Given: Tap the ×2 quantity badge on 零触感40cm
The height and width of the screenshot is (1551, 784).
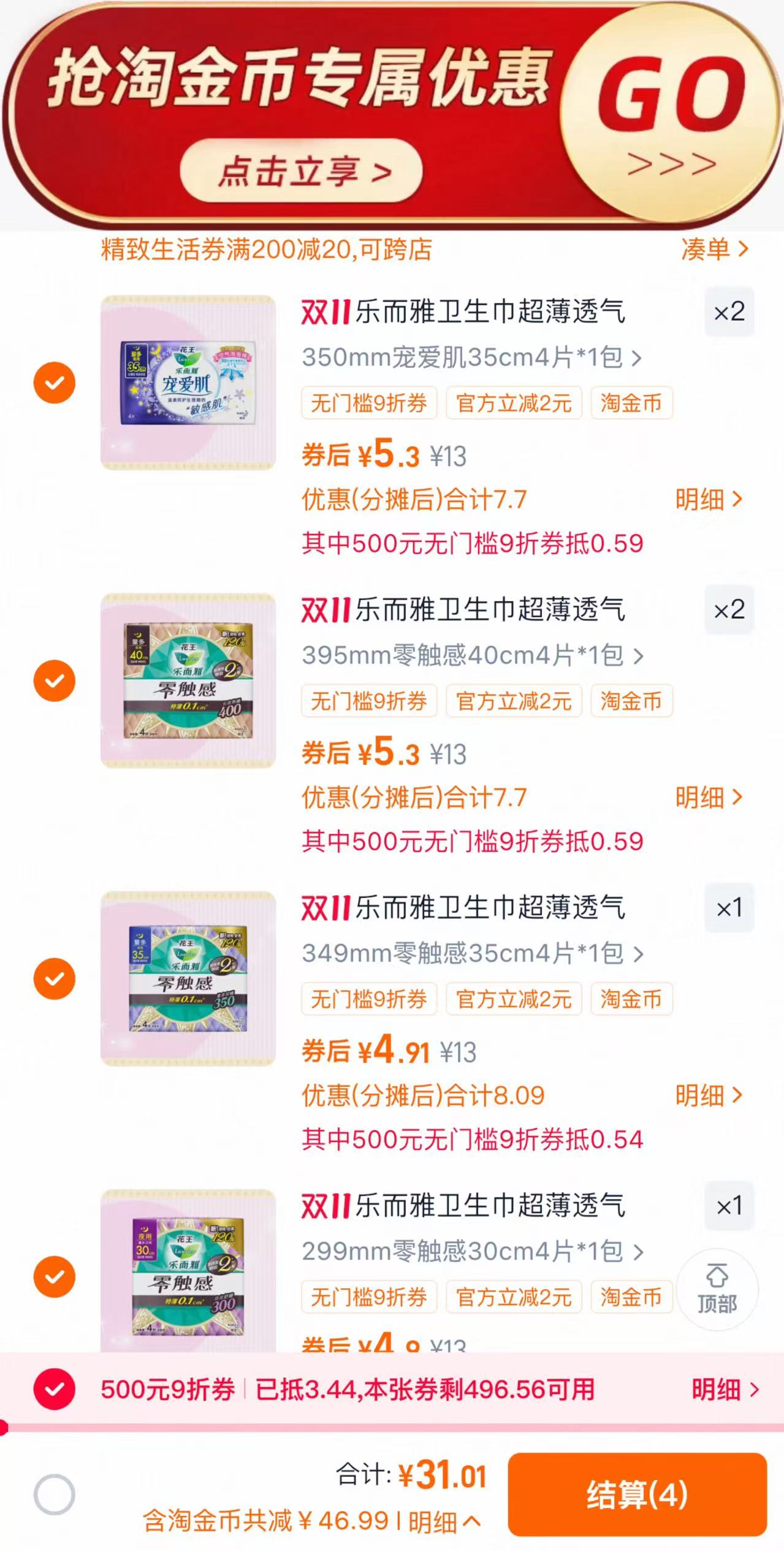Looking at the screenshot, I should [728, 611].
